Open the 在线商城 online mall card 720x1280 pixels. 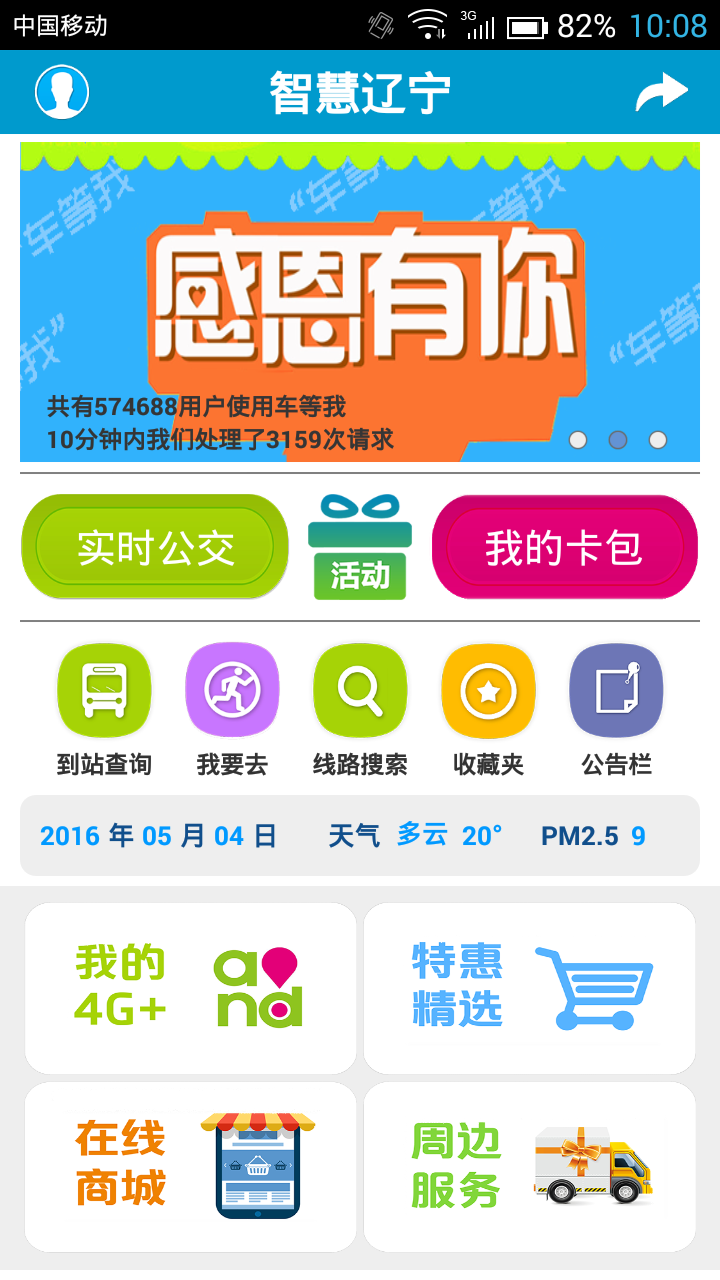[x=190, y=1166]
